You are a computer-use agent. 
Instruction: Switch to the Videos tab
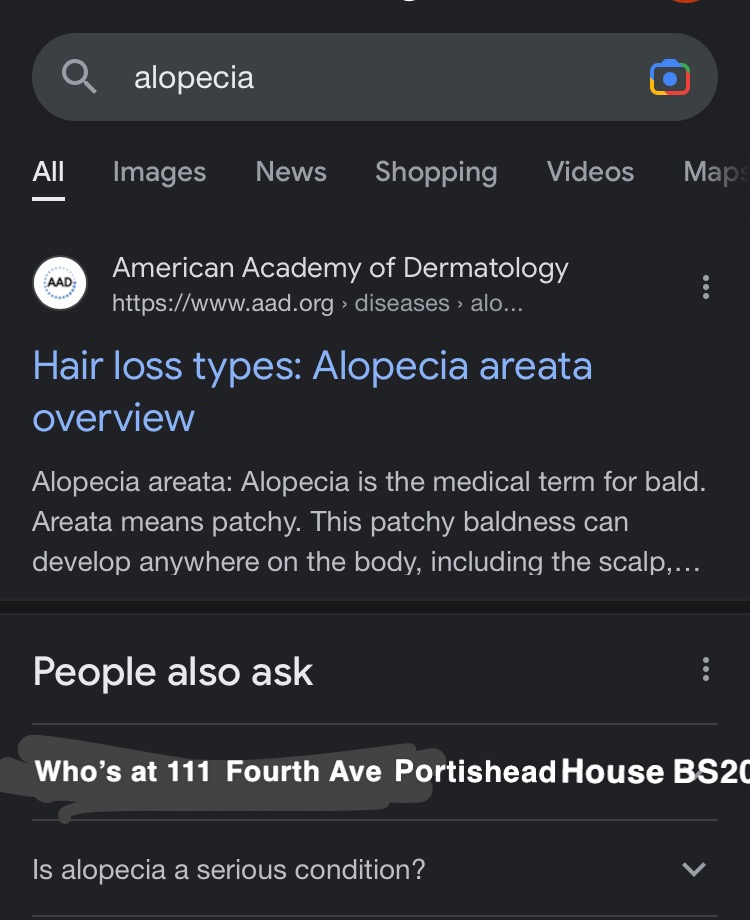click(x=590, y=172)
